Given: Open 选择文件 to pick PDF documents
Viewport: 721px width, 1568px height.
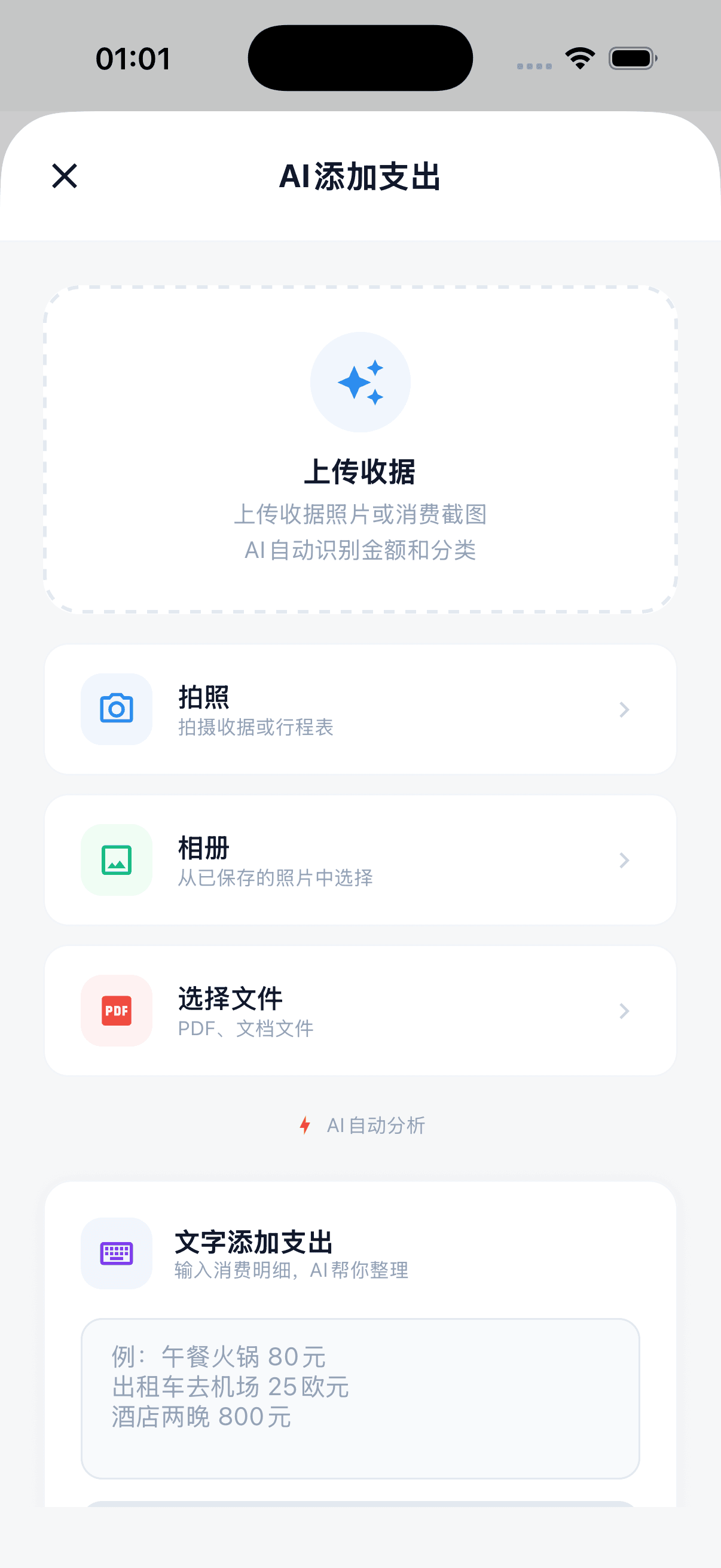Looking at the screenshot, I should tap(360, 1011).
